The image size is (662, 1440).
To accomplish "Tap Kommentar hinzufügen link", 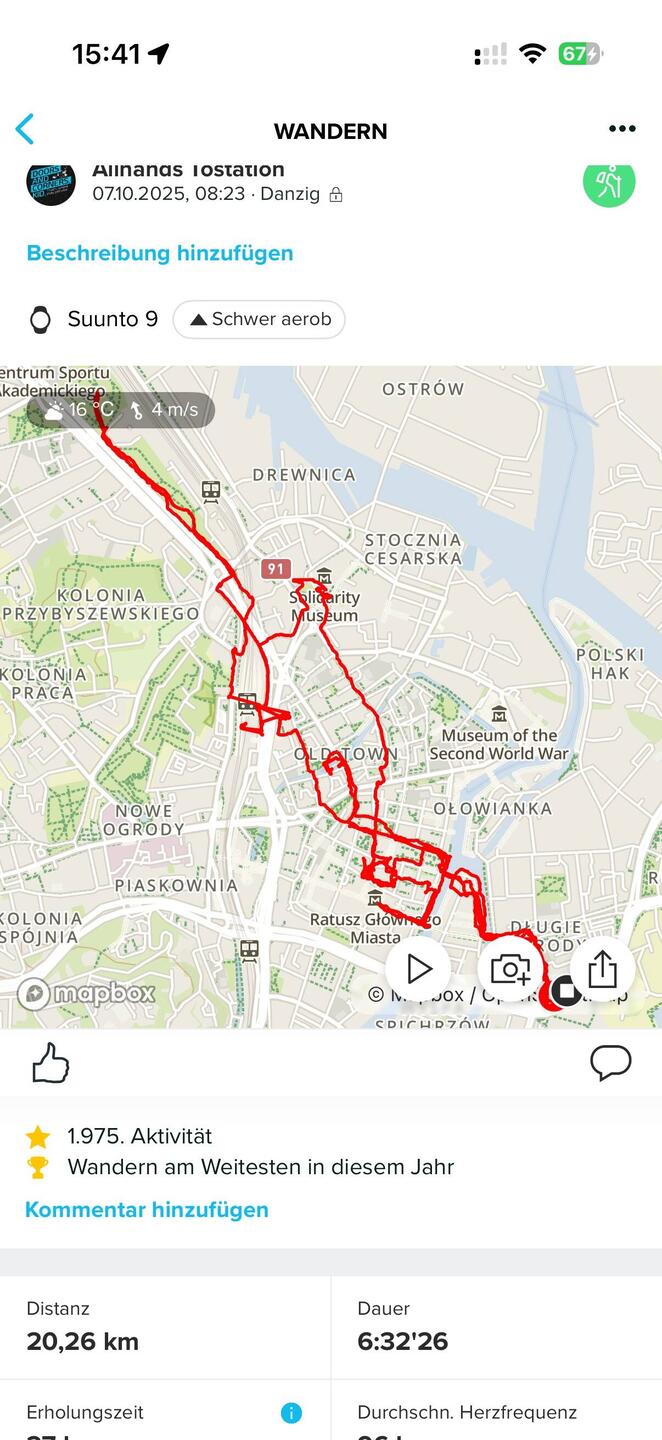I will pyautogui.click(x=147, y=1210).
